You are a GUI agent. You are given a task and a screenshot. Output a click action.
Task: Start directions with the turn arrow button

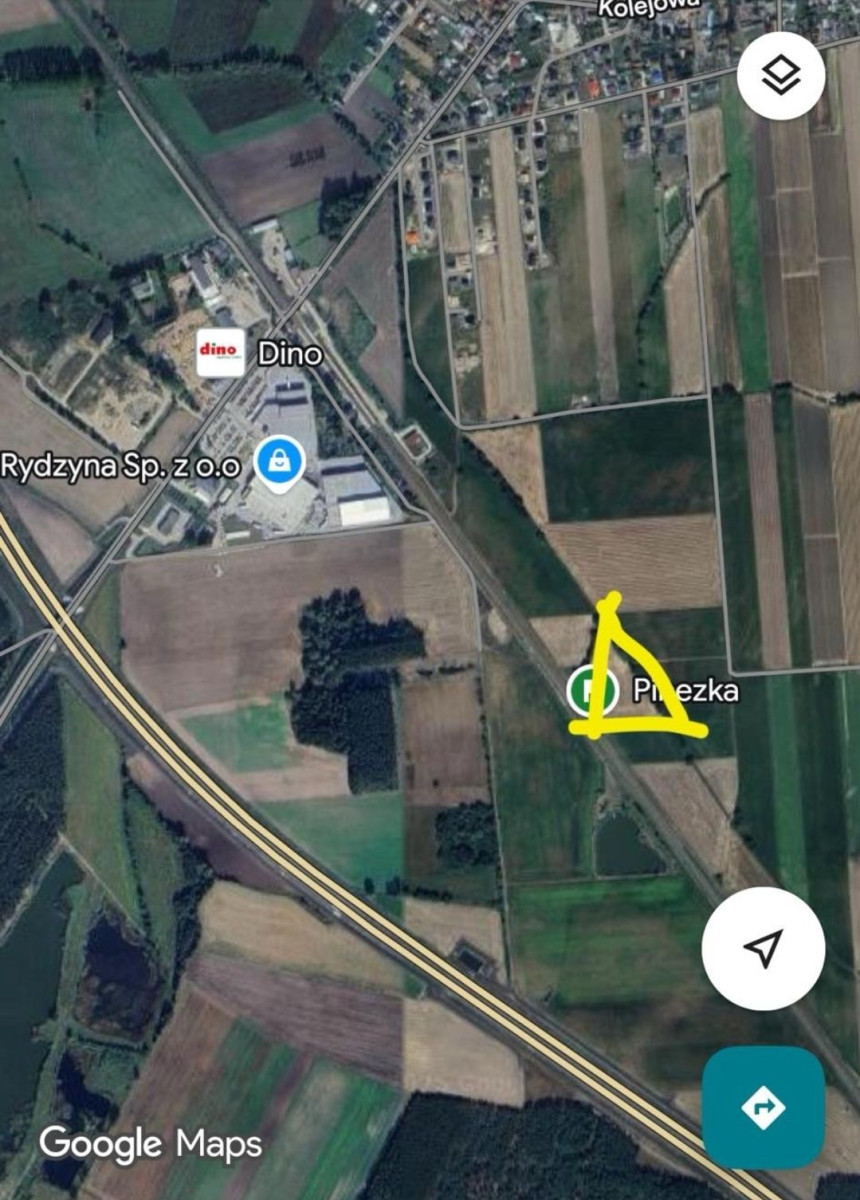tap(763, 1107)
